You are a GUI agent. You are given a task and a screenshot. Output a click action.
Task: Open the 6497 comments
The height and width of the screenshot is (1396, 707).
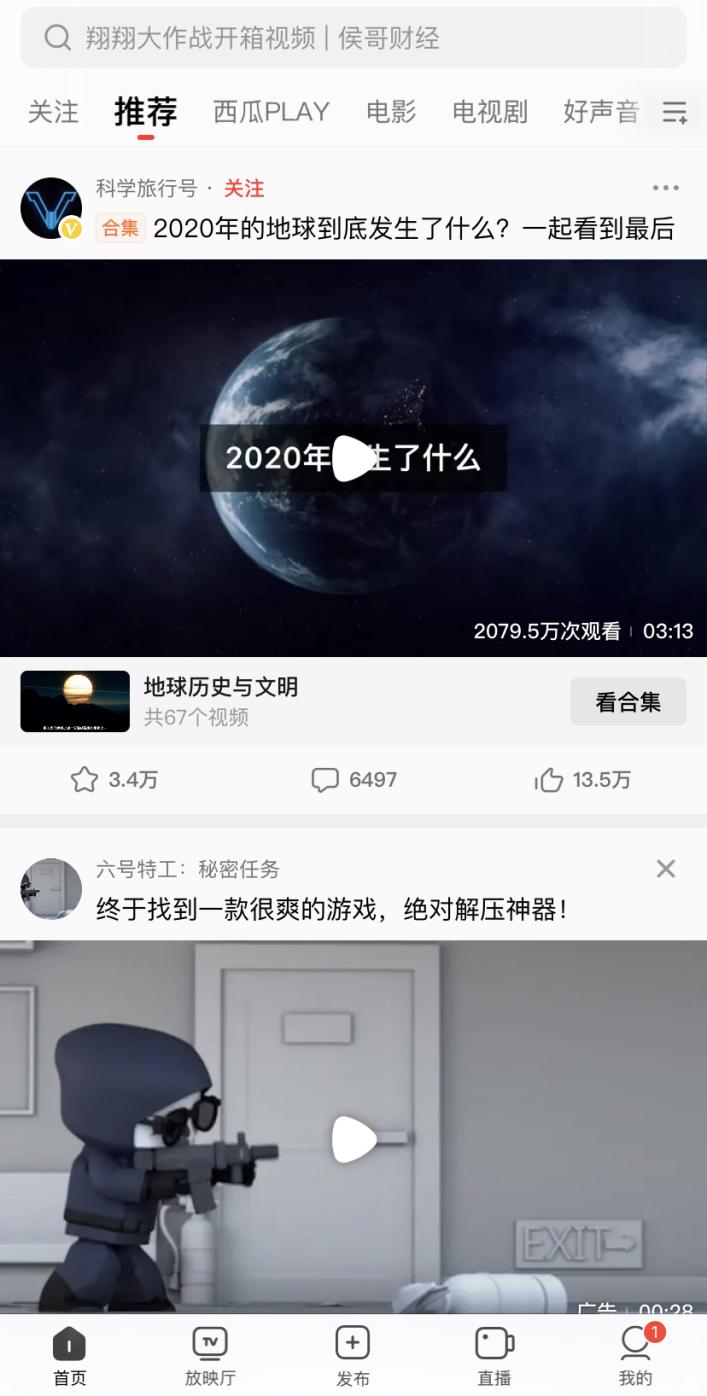(x=354, y=780)
